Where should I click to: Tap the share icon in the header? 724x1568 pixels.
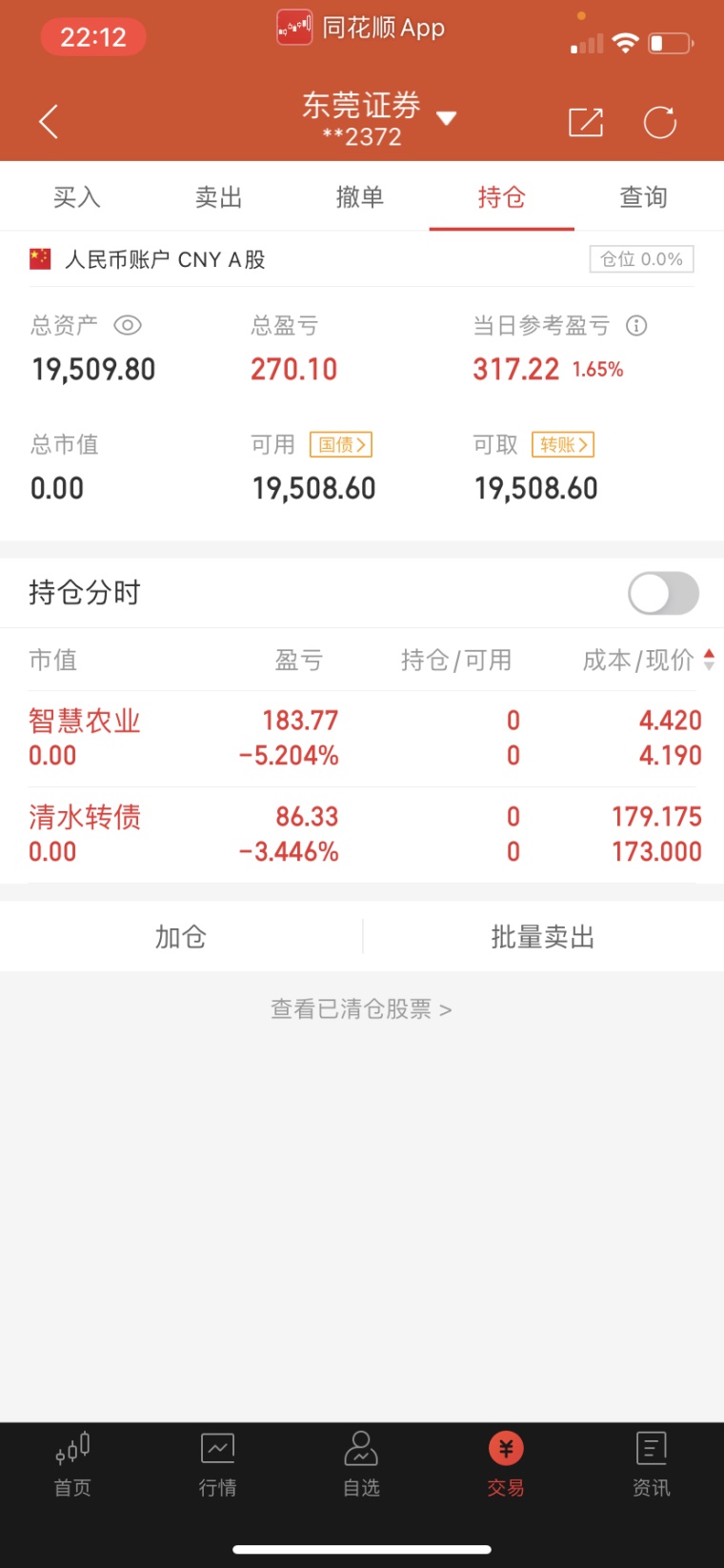pyautogui.click(x=586, y=122)
